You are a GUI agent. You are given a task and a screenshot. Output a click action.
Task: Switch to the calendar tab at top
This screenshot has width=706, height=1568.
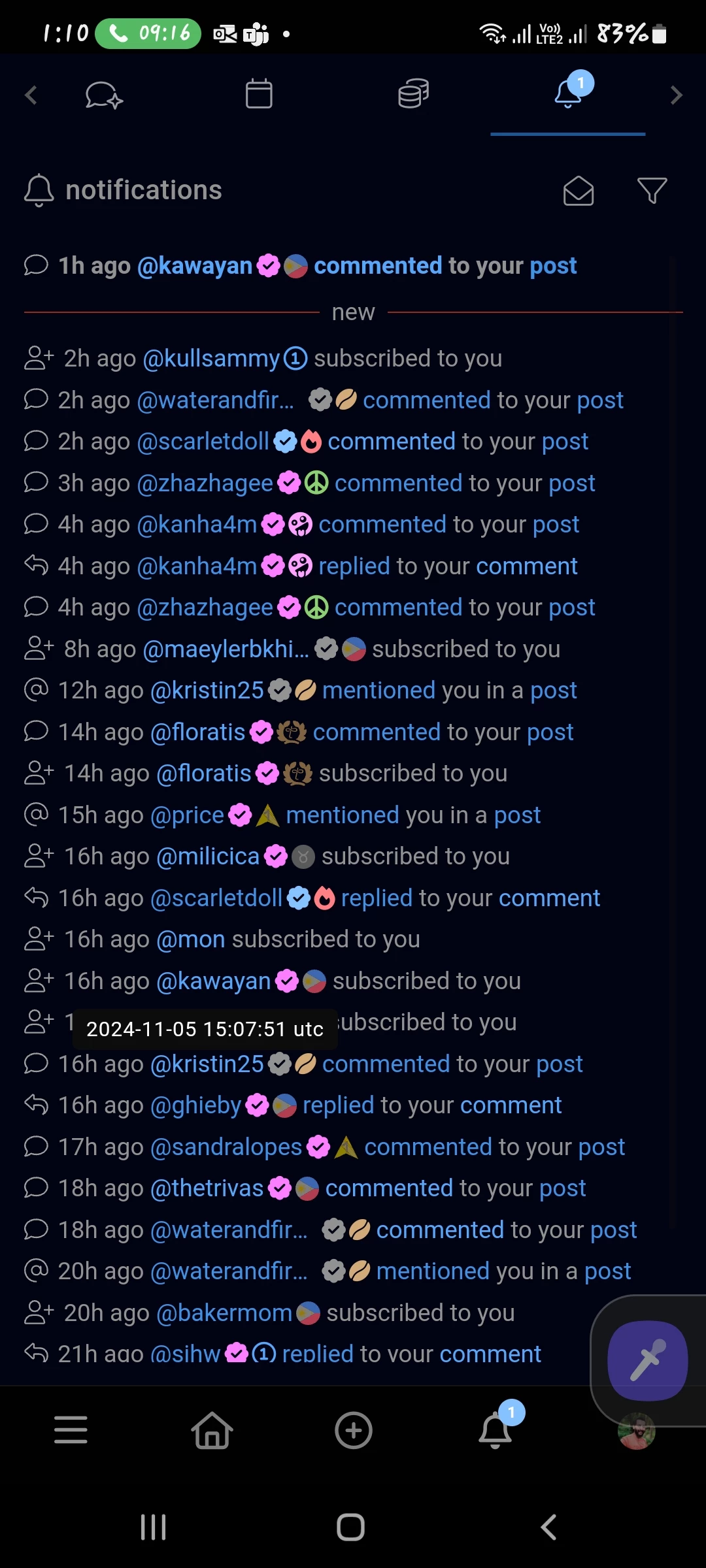tap(259, 94)
